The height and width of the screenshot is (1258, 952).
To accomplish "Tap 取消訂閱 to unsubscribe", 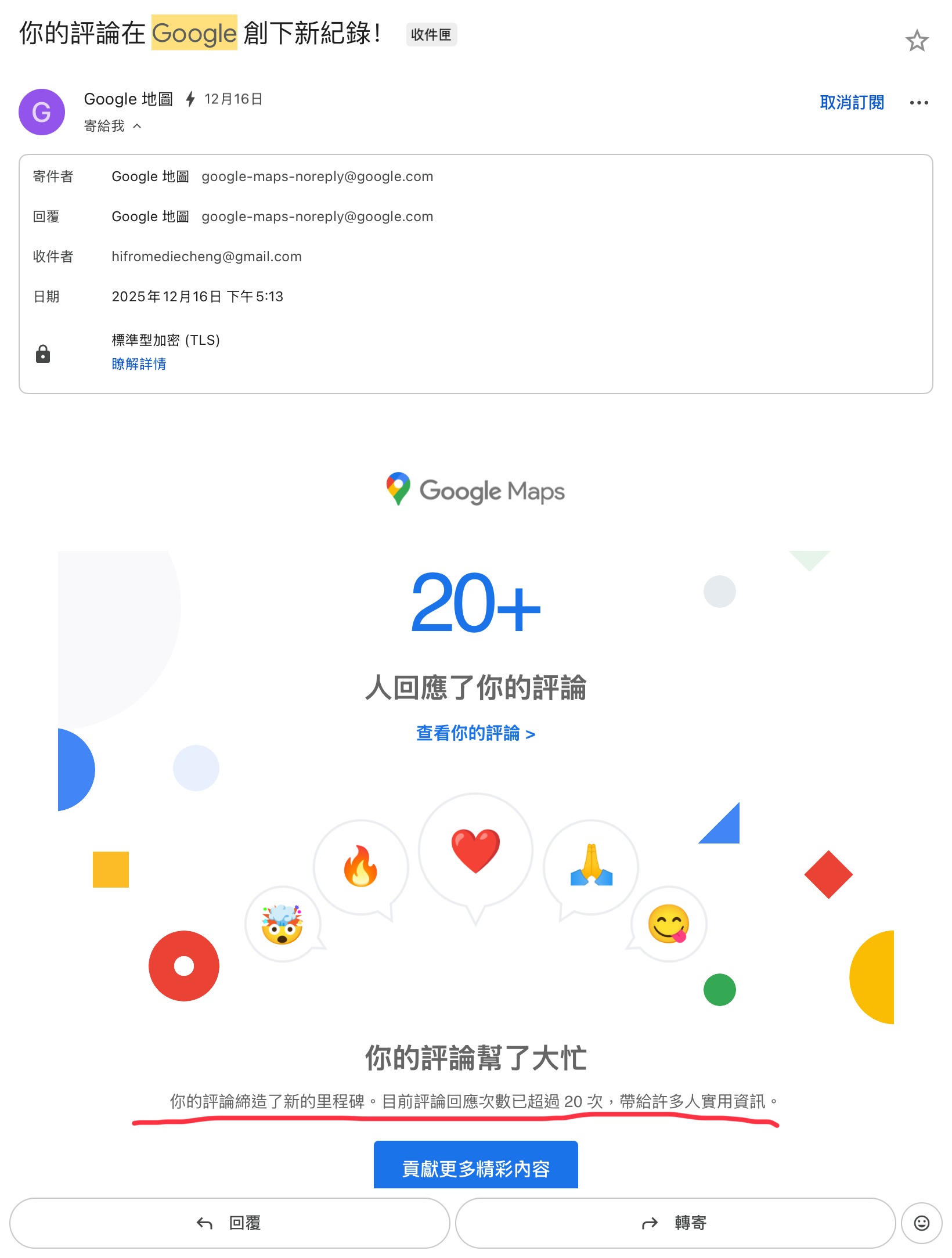I will [x=851, y=103].
